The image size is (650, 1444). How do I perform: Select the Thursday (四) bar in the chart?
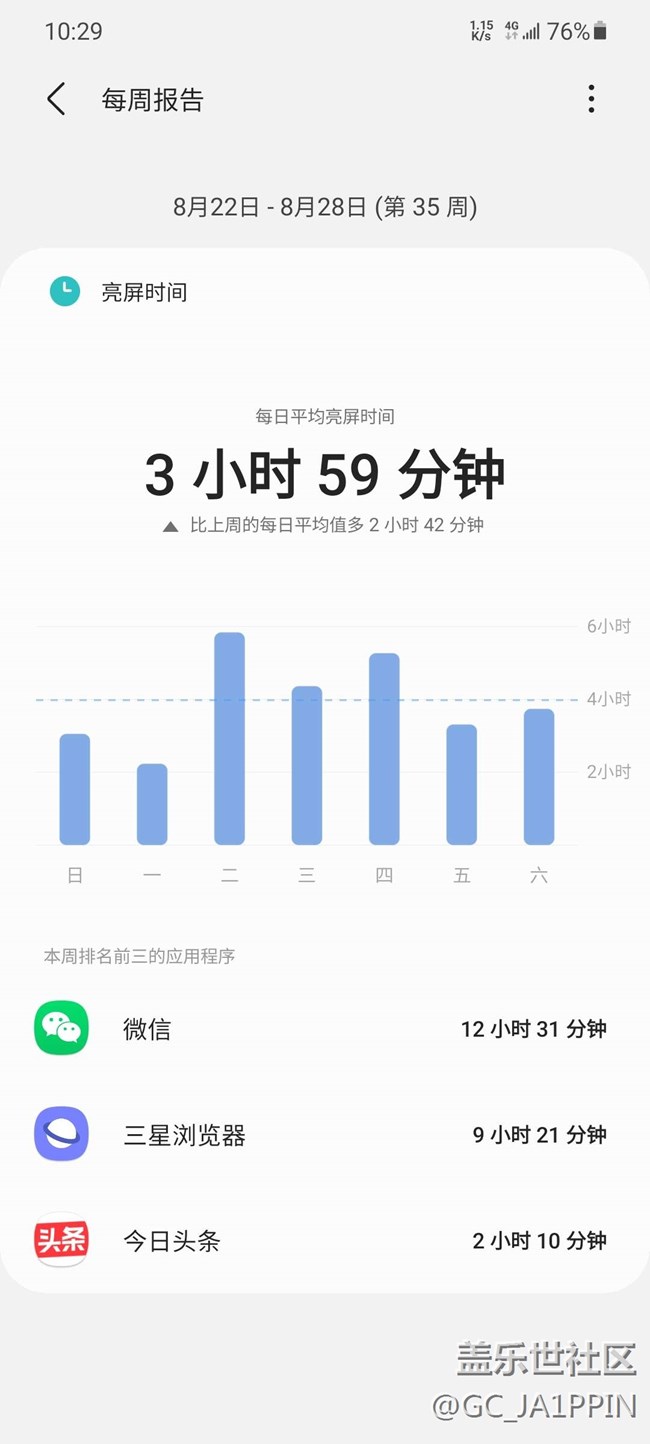click(384, 748)
